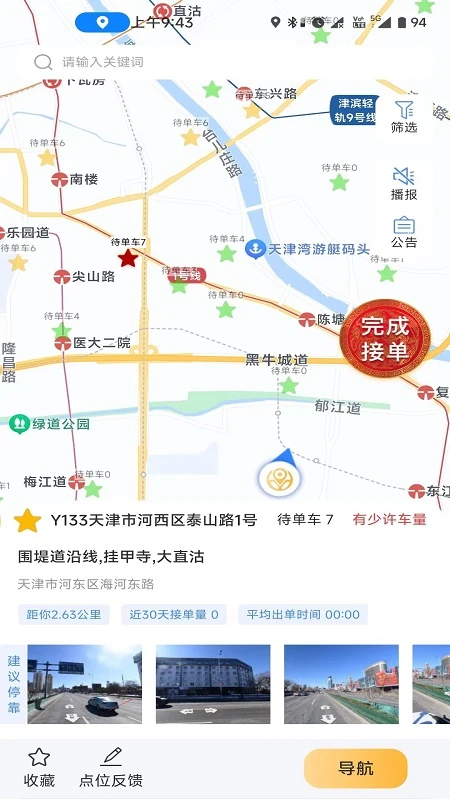This screenshot has width=450, height=800.
Task: Open 点位反馈 location feedback
Action: (111, 768)
